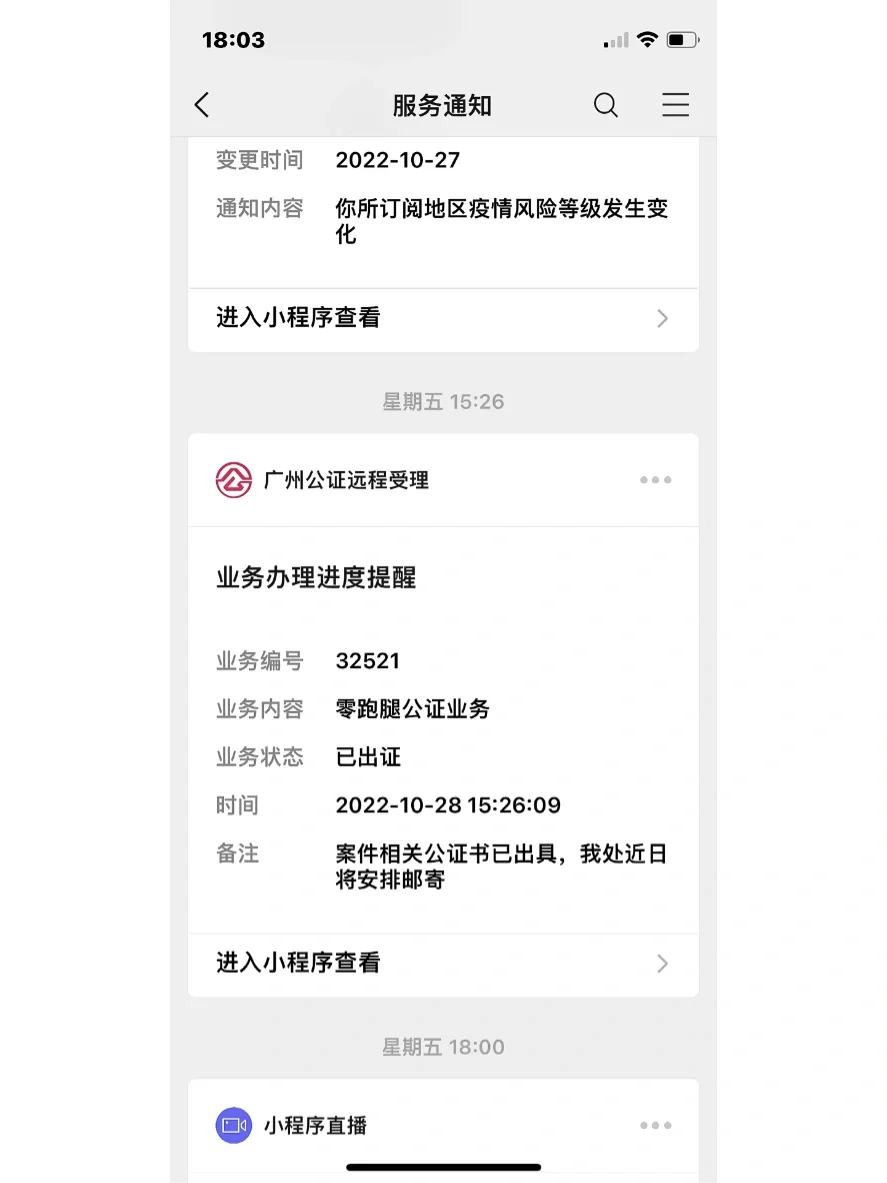This screenshot has height=1183, width=887.
Task: Go back from 服务通知
Action: click(x=203, y=105)
